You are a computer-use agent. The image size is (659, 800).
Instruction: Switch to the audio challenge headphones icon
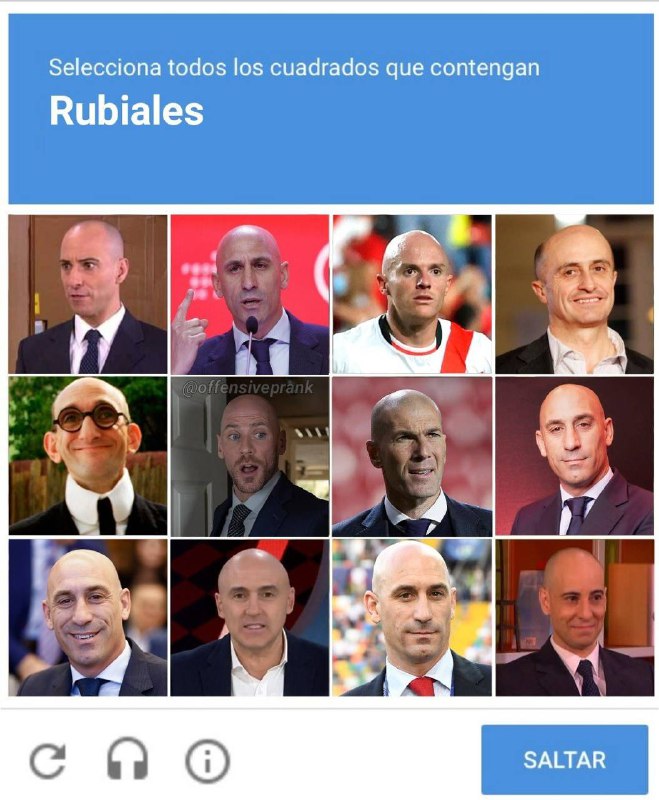coord(127,761)
